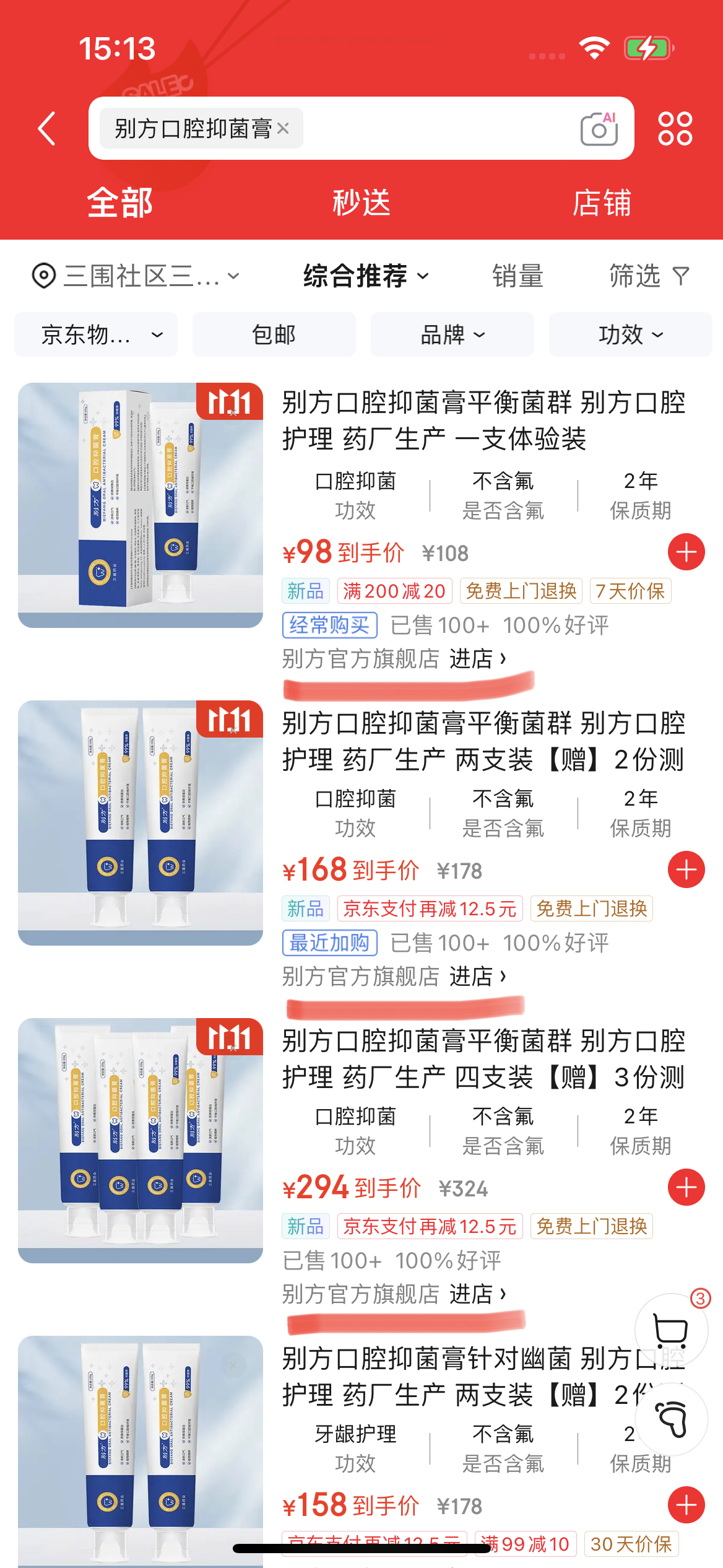Add the ¥294 四支装 to cart

pos(686,1187)
